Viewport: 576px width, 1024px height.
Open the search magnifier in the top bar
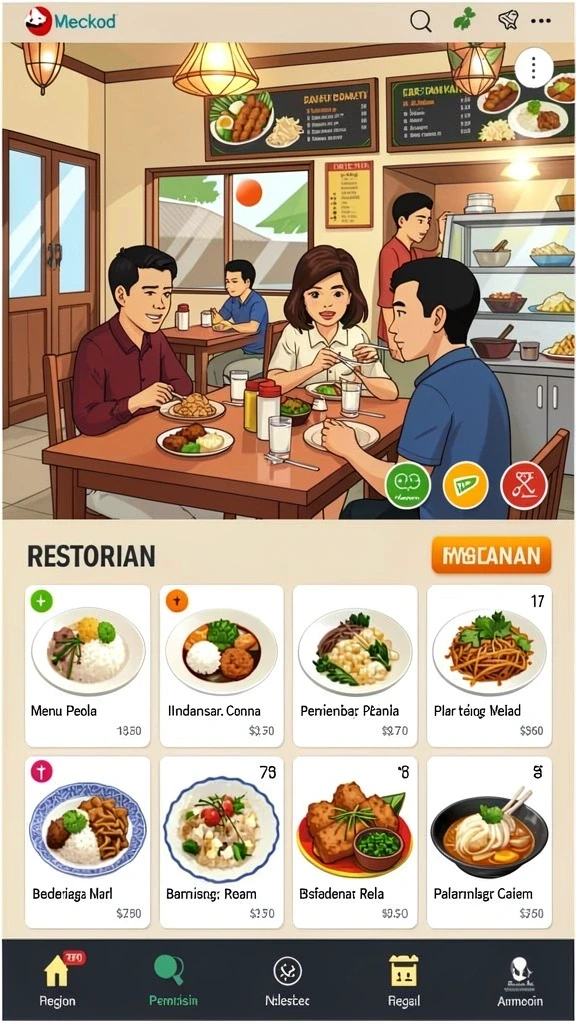[421, 22]
